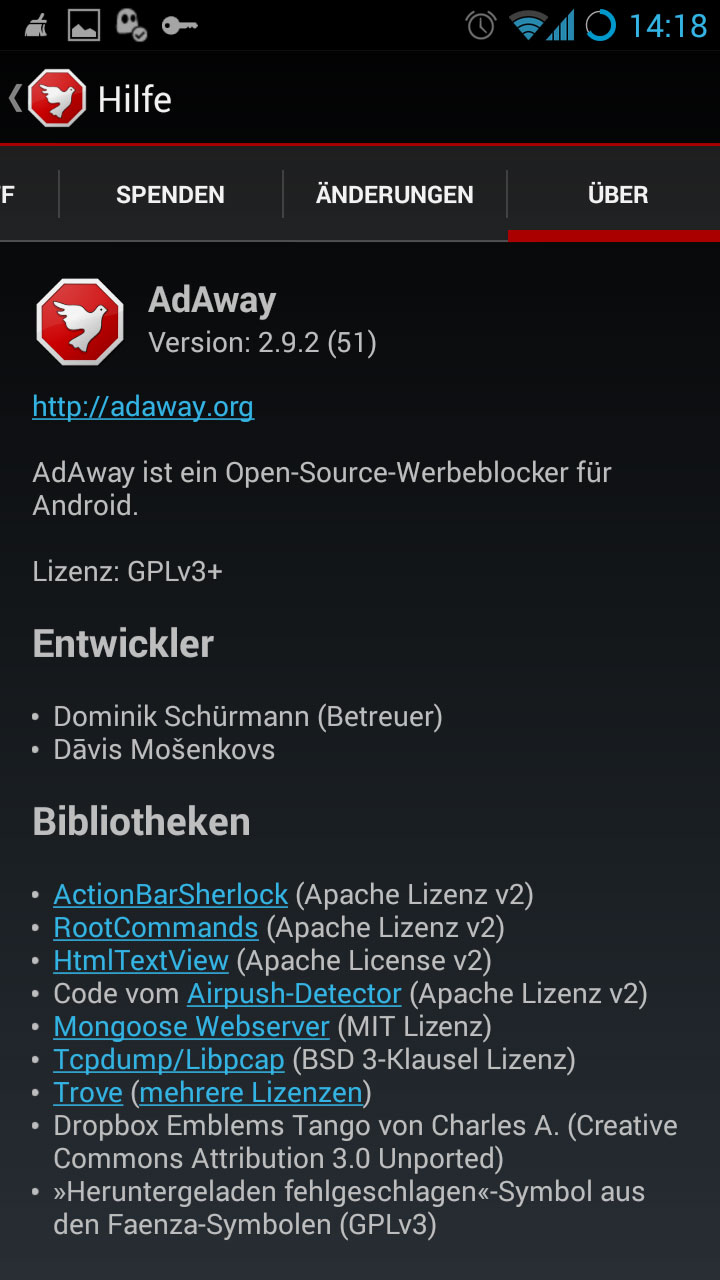Open the Trove library link

coord(88,1092)
